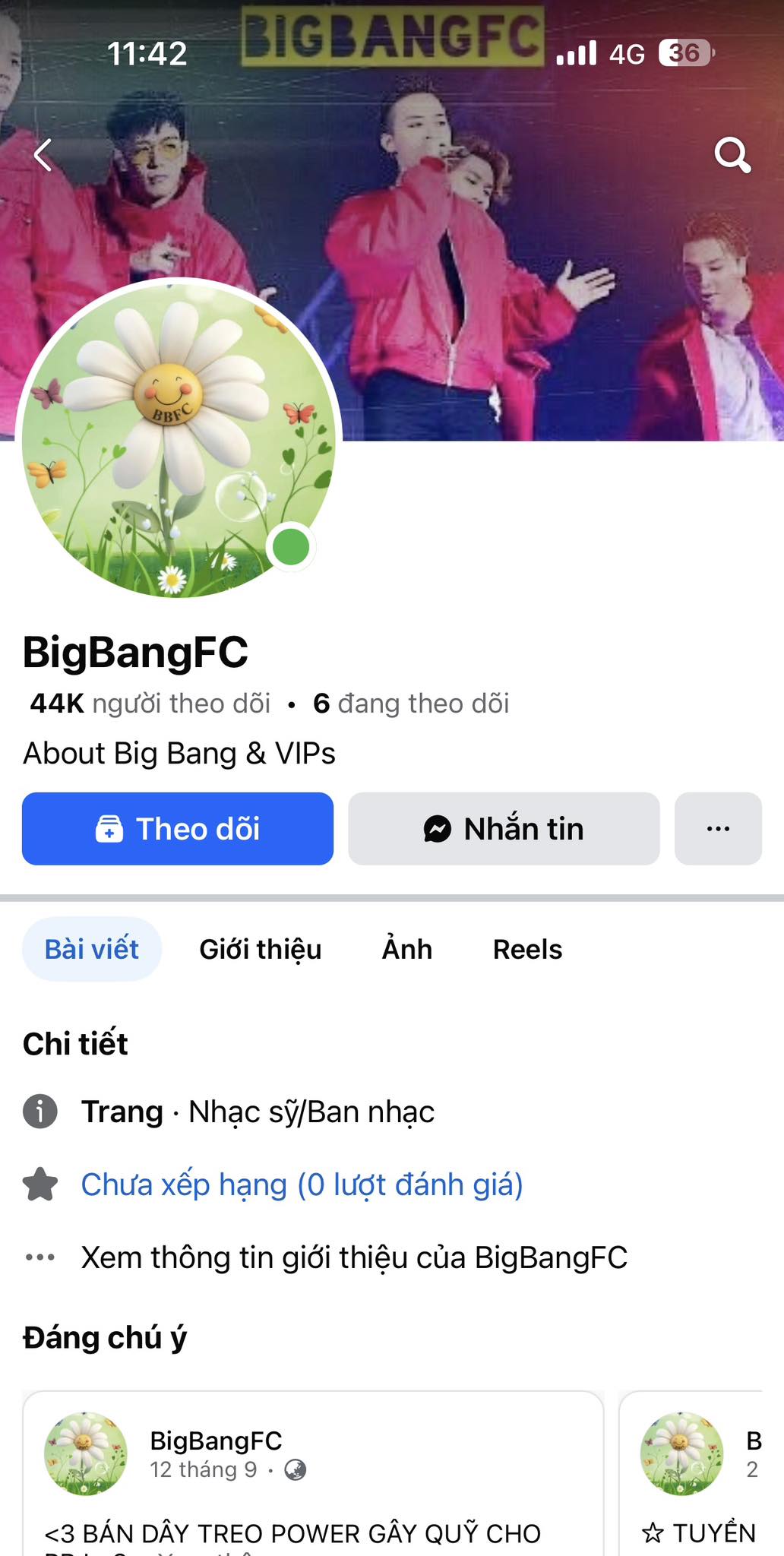This screenshot has height=1556, width=784.
Task: View the 44K người theo dõi list
Action: tap(150, 704)
